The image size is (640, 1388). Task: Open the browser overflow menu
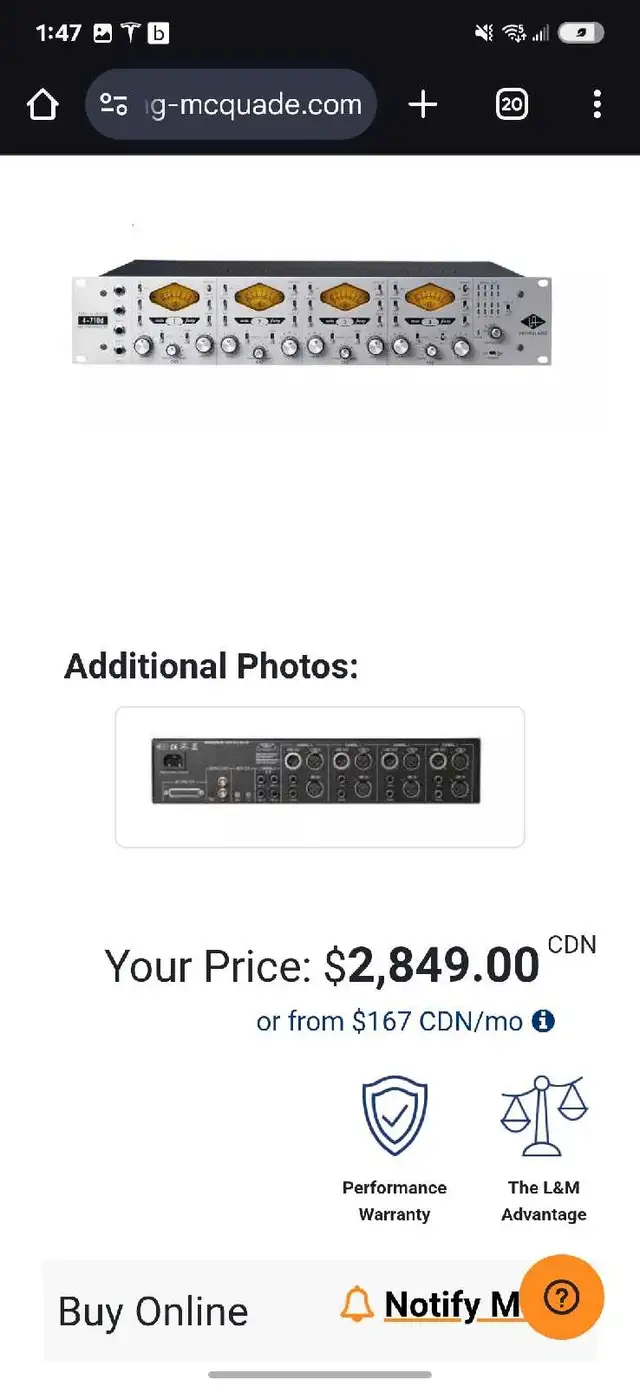tap(597, 104)
